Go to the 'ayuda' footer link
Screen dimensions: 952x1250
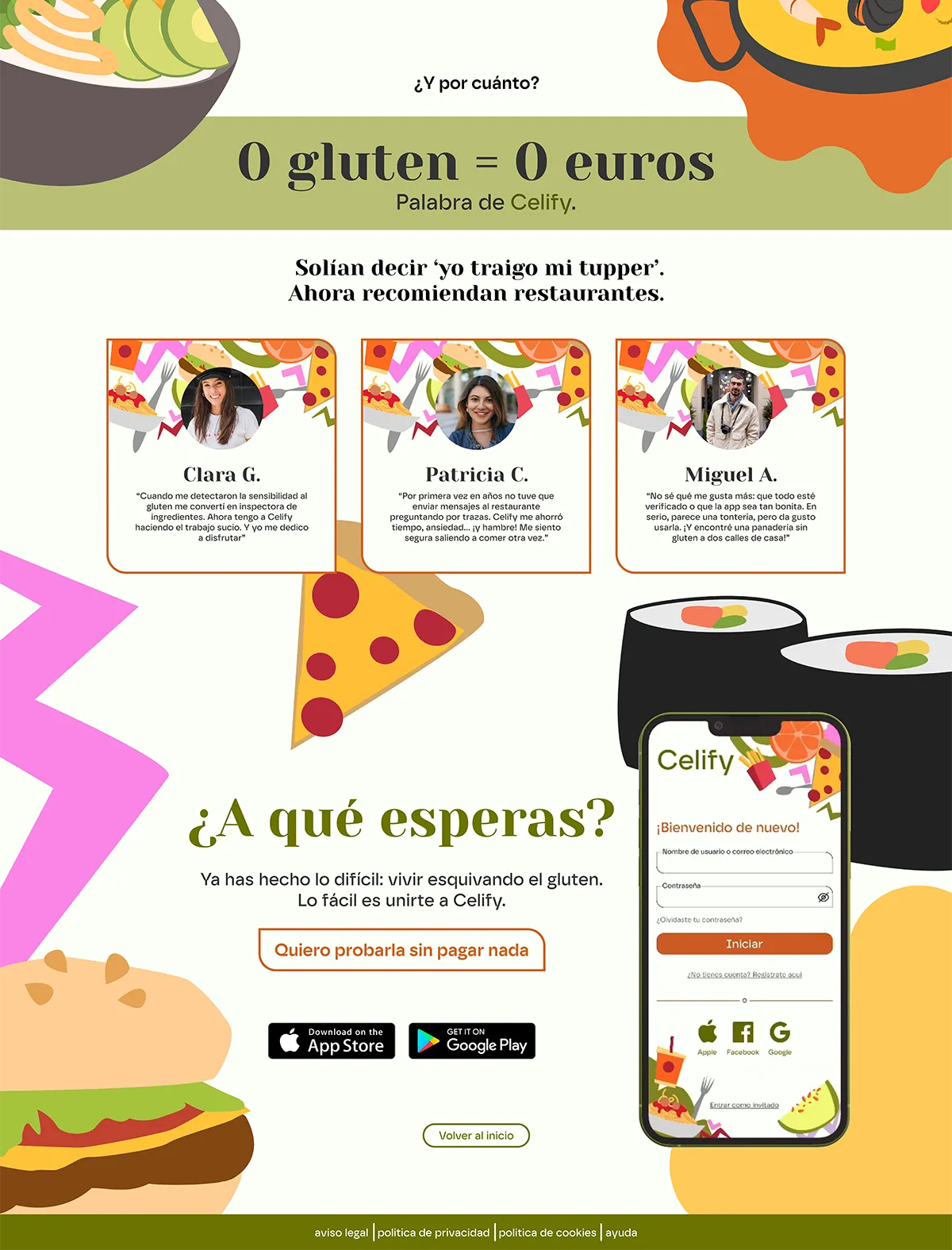pyautogui.click(x=621, y=1233)
